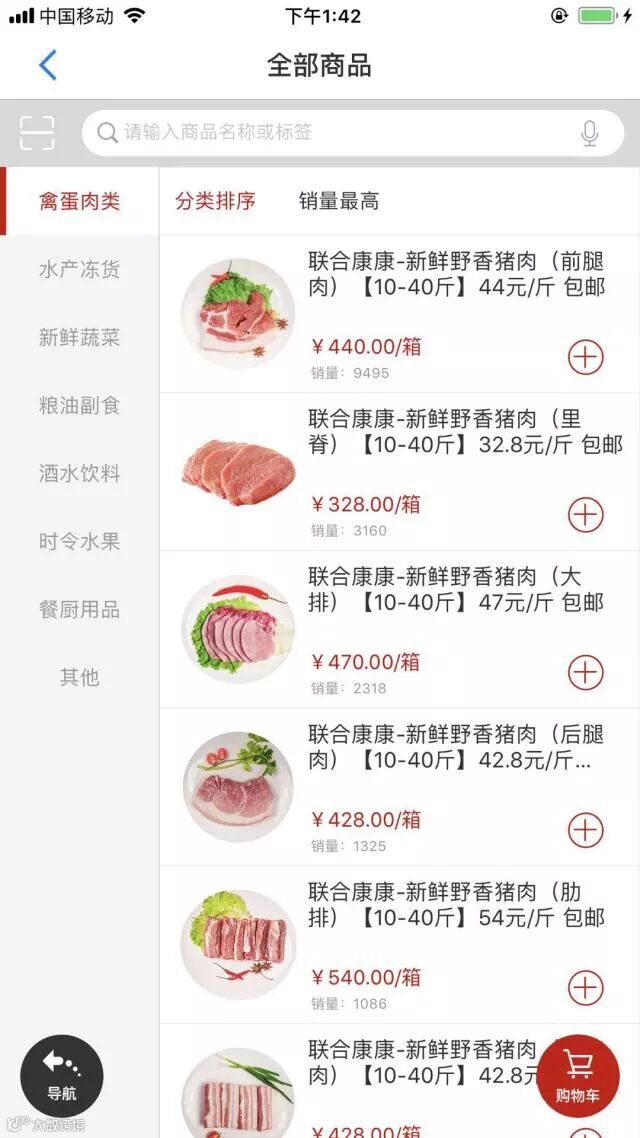Sort by 销量最高

click(x=339, y=201)
